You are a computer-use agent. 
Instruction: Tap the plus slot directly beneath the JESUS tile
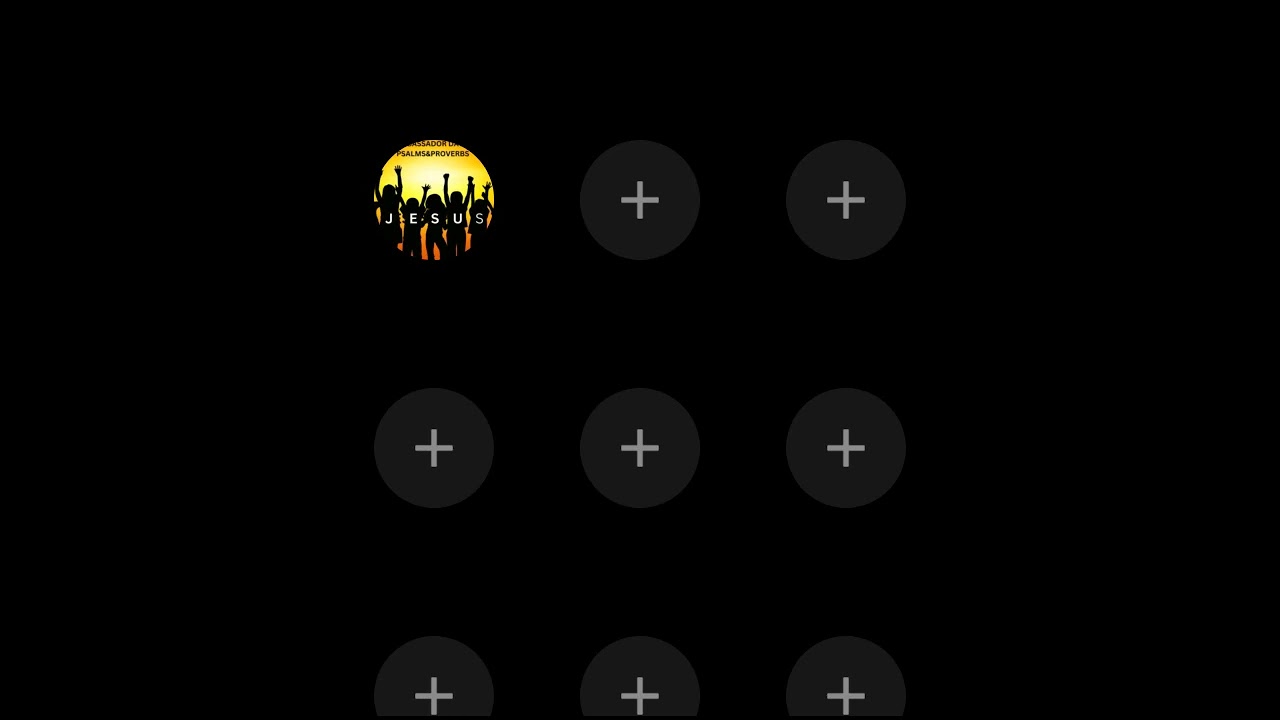(x=434, y=448)
